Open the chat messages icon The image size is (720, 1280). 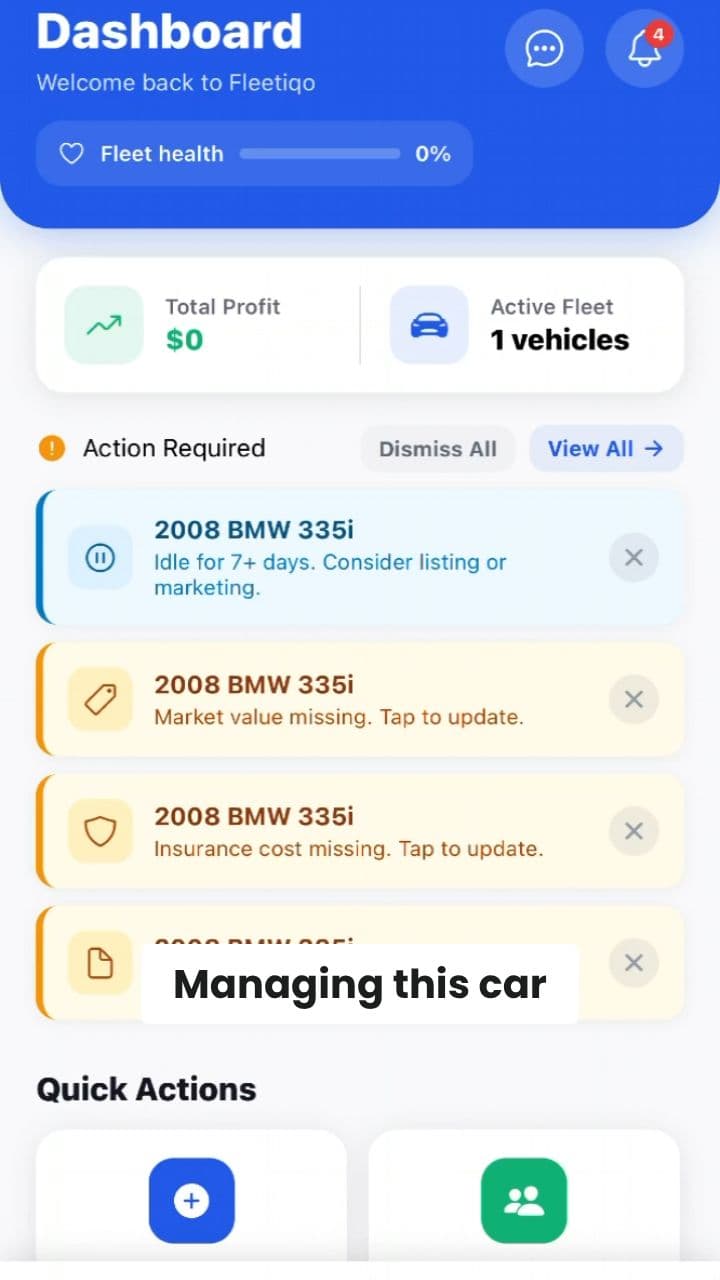[544, 48]
